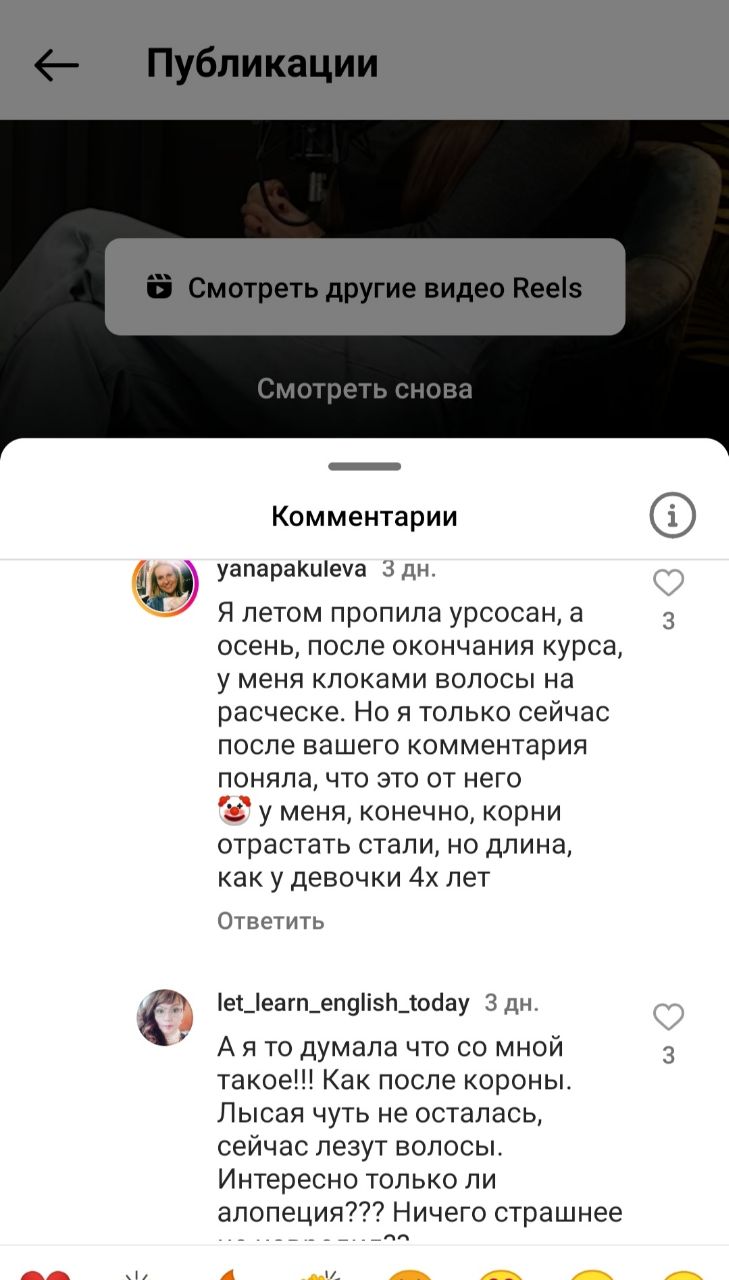Tap Смотреть другие видео Reels button
The image size is (729, 1280).
click(365, 287)
